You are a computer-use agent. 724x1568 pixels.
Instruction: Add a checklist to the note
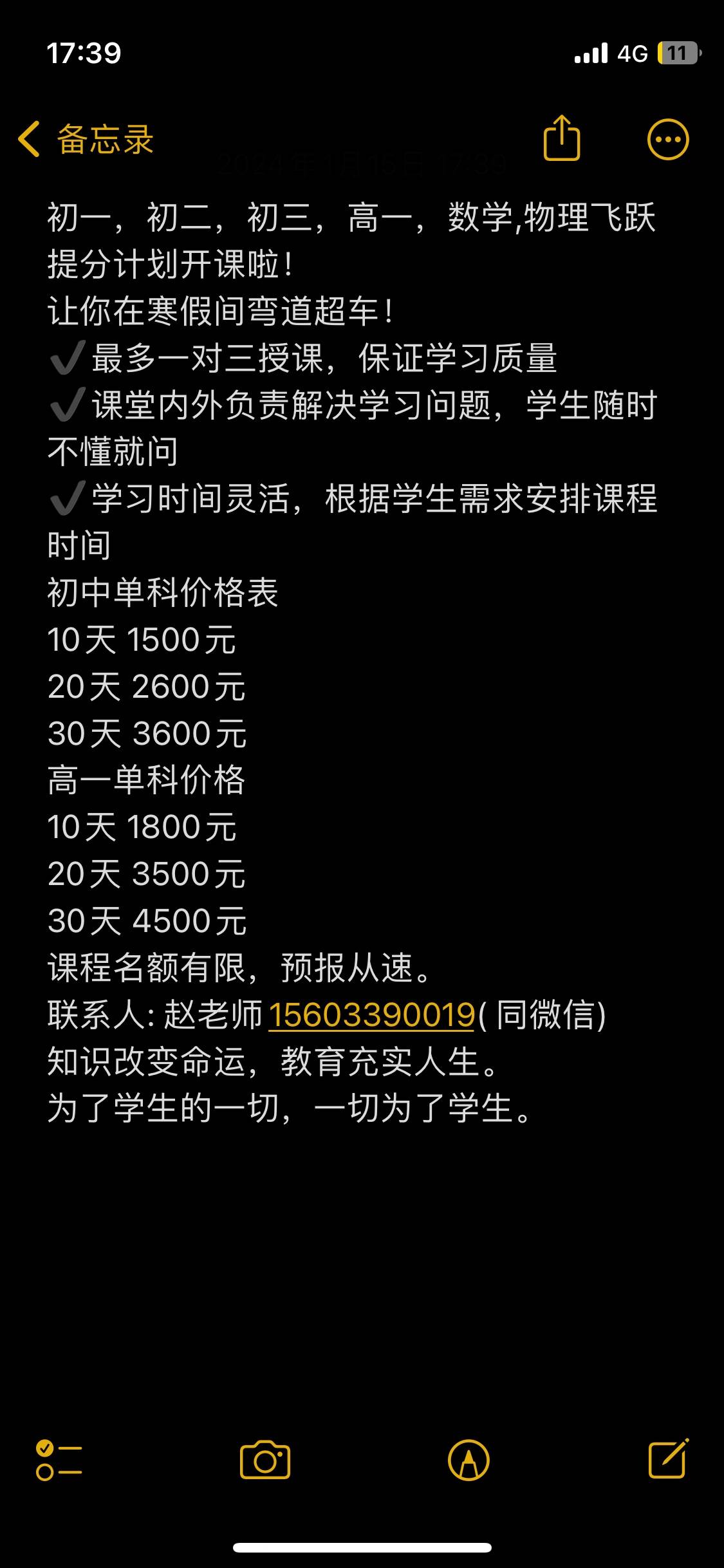59,1459
